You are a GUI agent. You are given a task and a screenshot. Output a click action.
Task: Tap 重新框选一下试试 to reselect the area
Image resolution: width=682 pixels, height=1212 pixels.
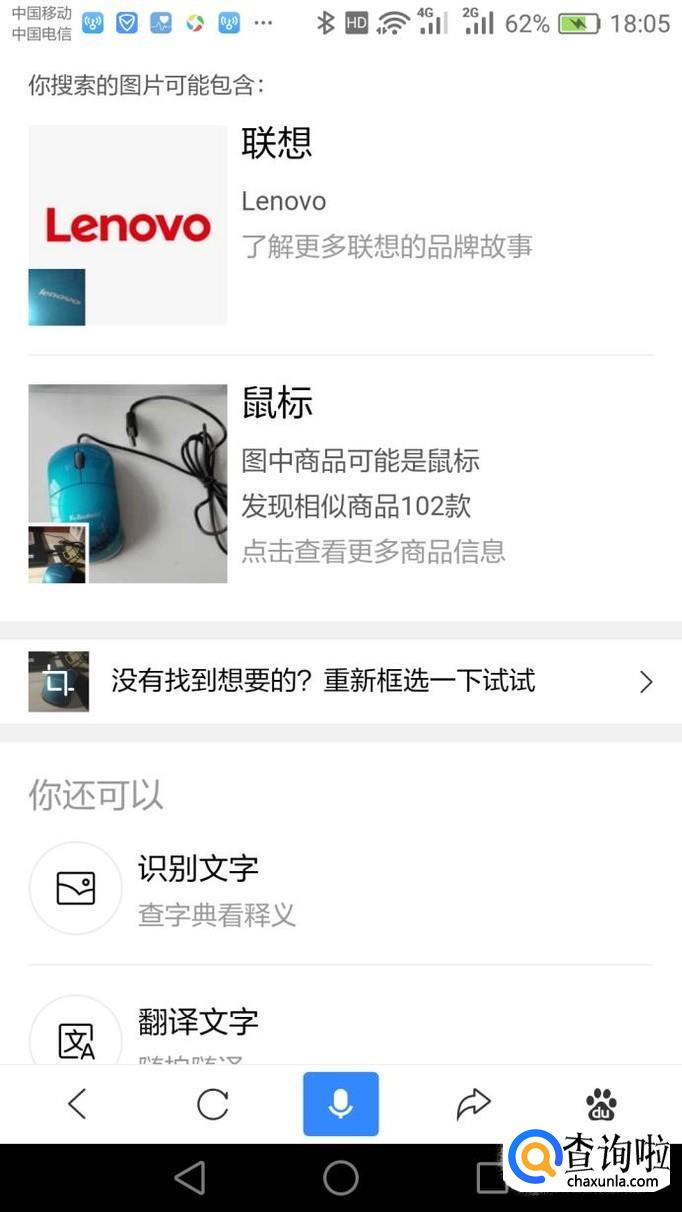click(340, 681)
